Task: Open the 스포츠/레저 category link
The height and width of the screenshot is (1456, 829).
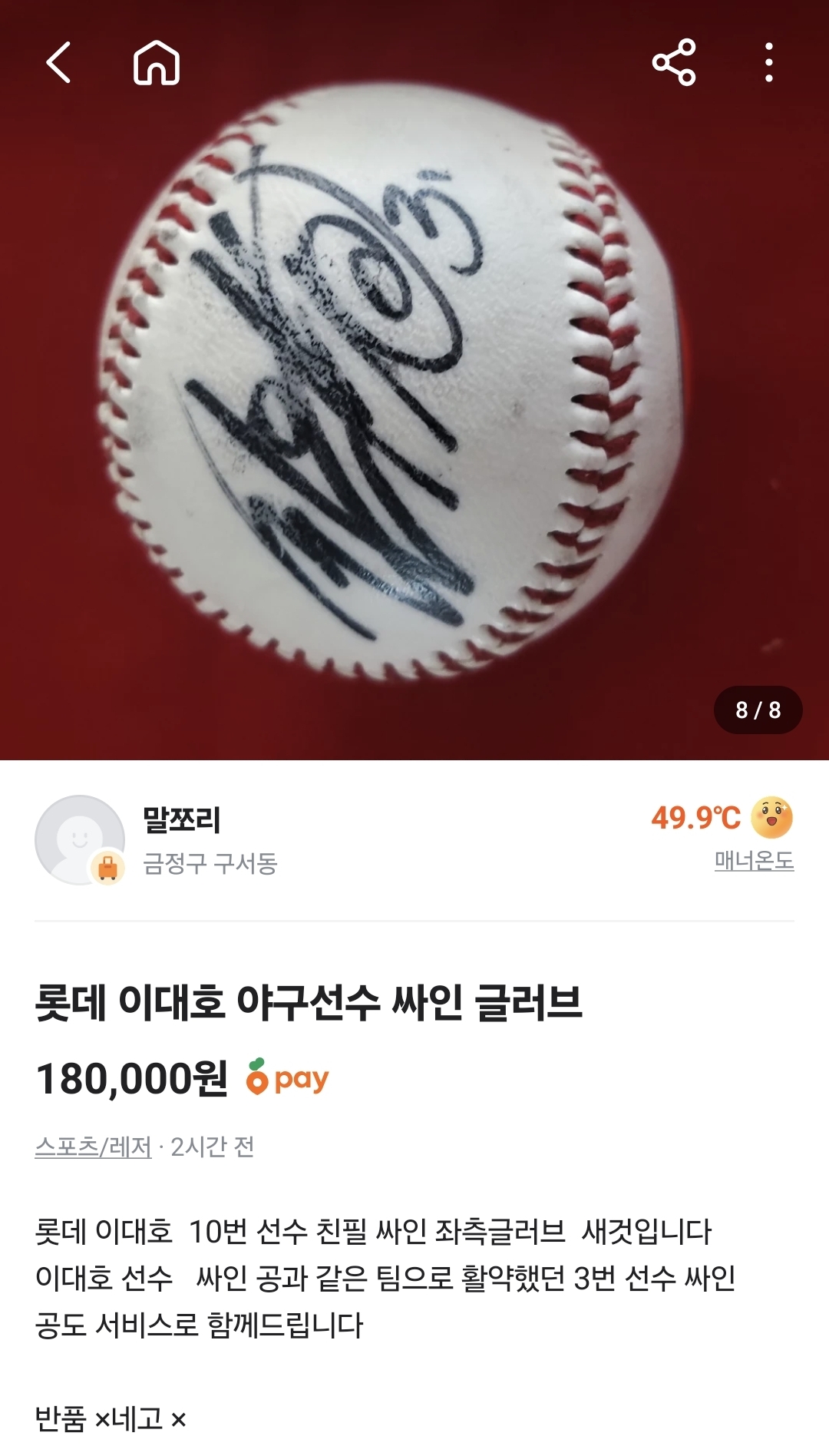Action: (x=93, y=1147)
